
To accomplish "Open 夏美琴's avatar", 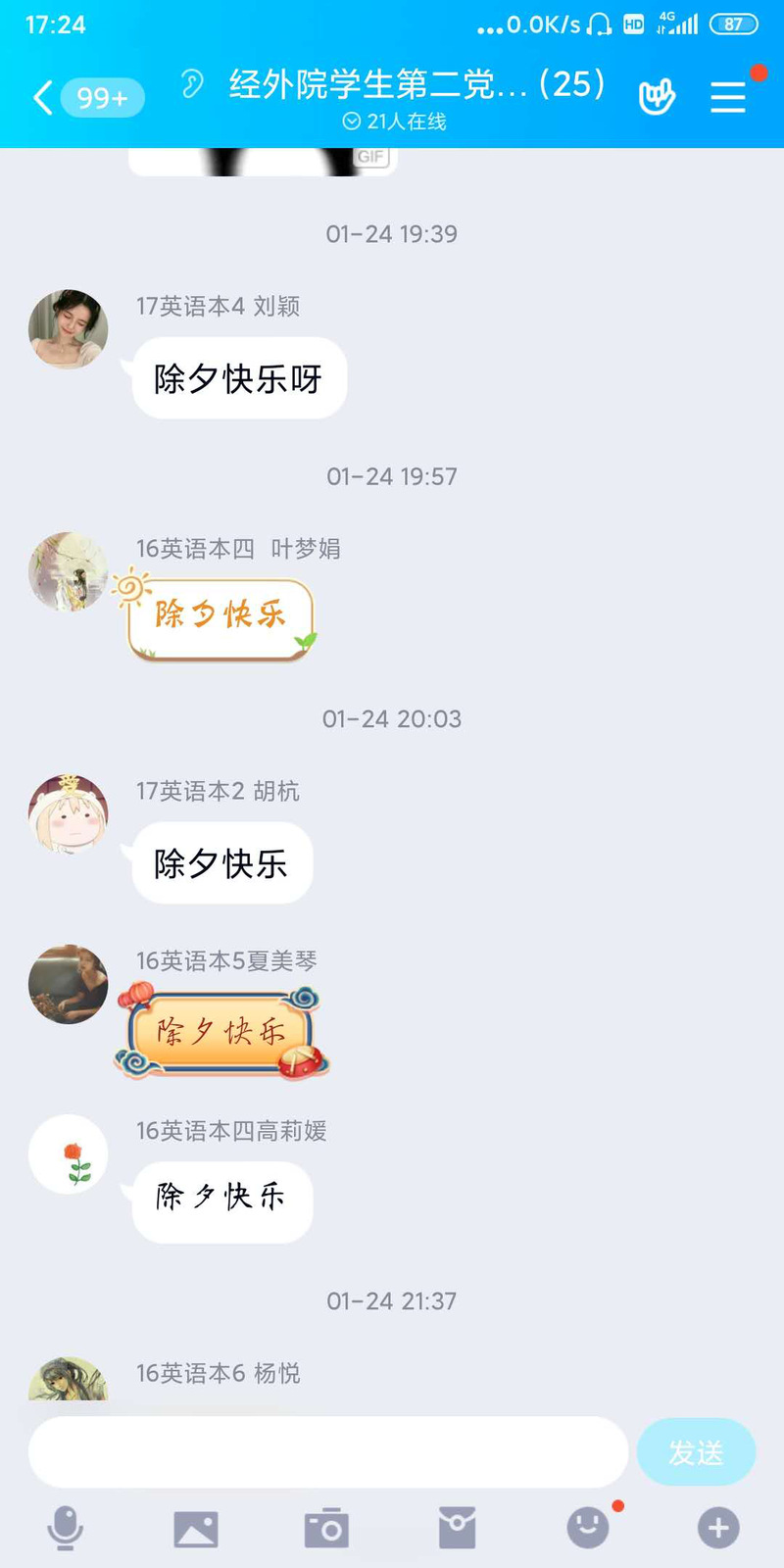I will point(68,984).
